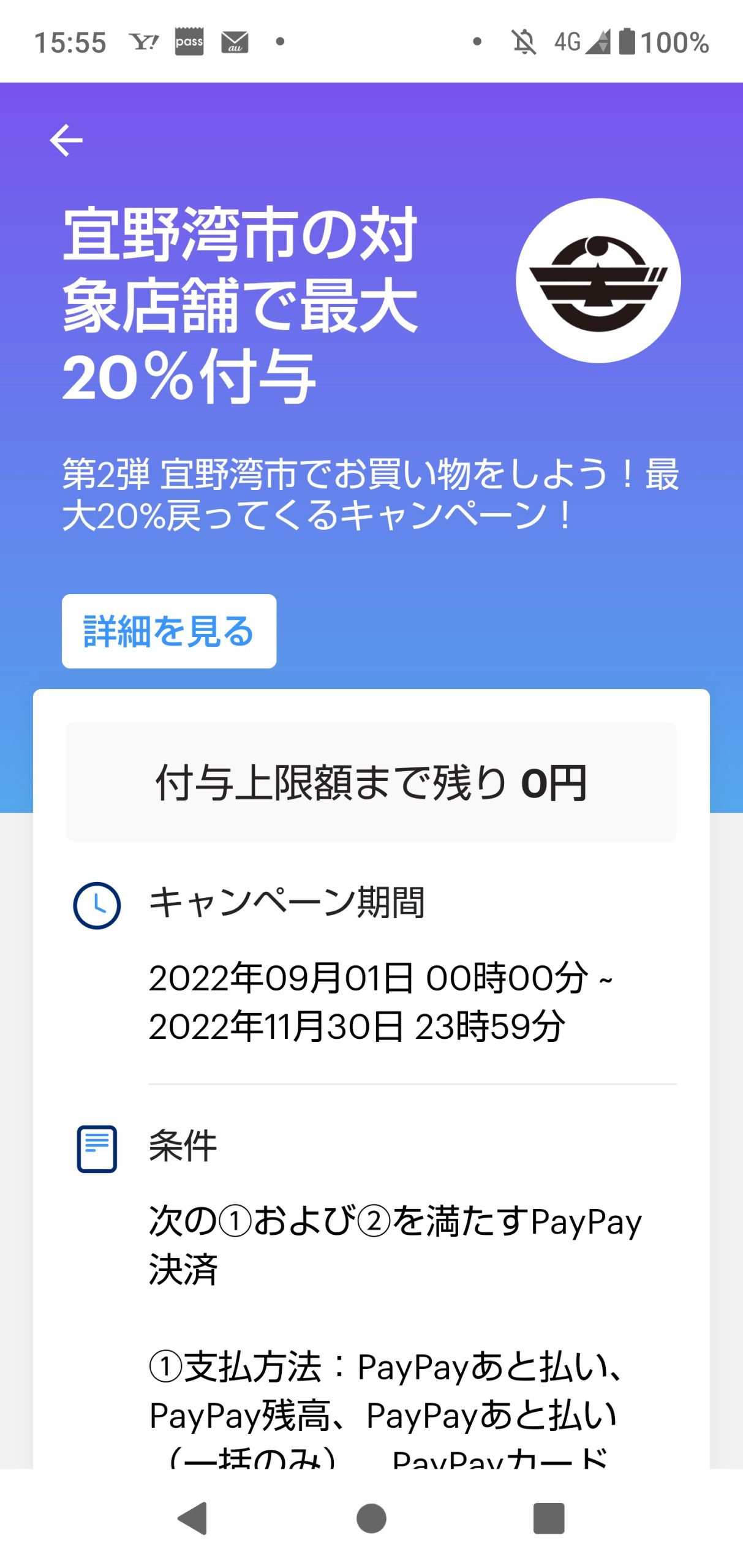The image size is (743, 1568).
Task: Open the recent apps view
Action: pos(548,1518)
